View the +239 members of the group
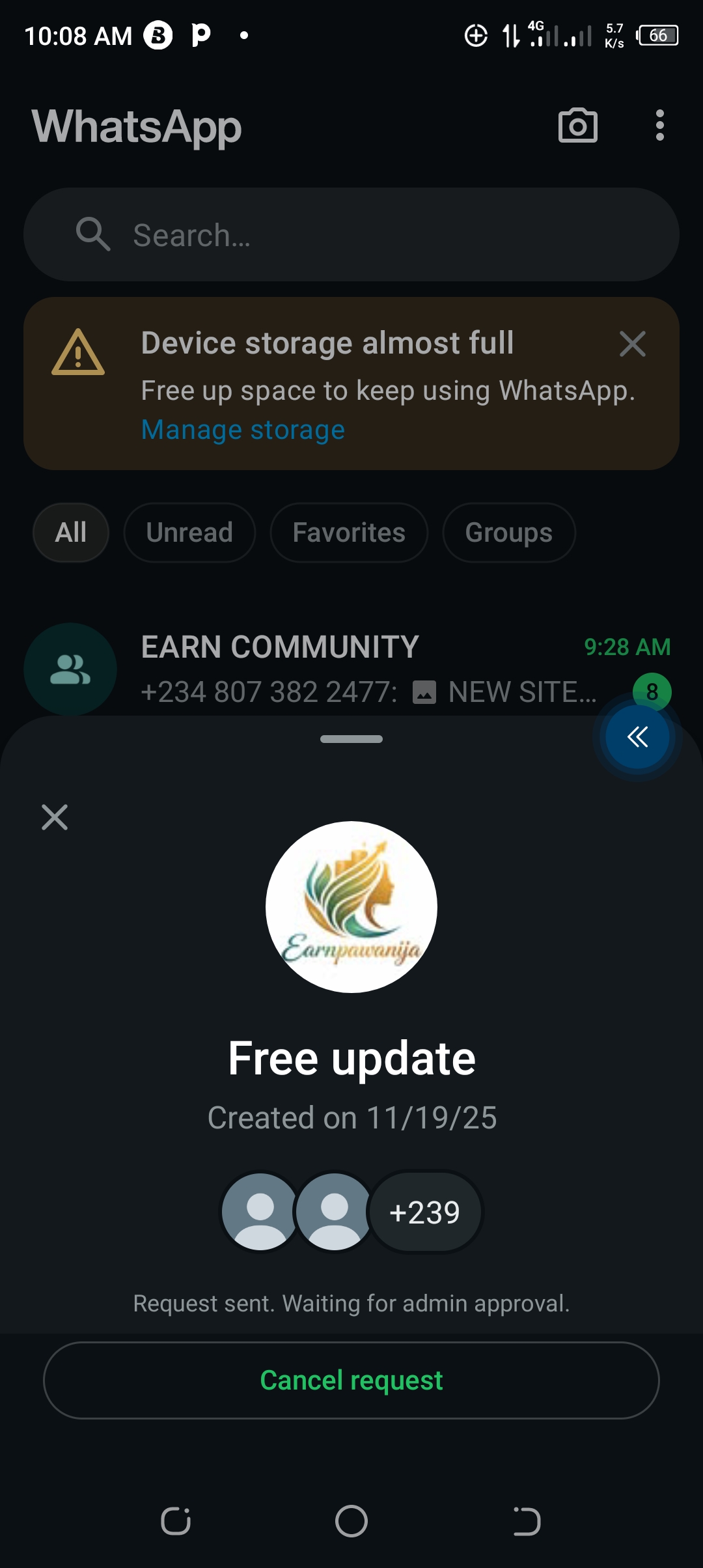 (425, 1212)
